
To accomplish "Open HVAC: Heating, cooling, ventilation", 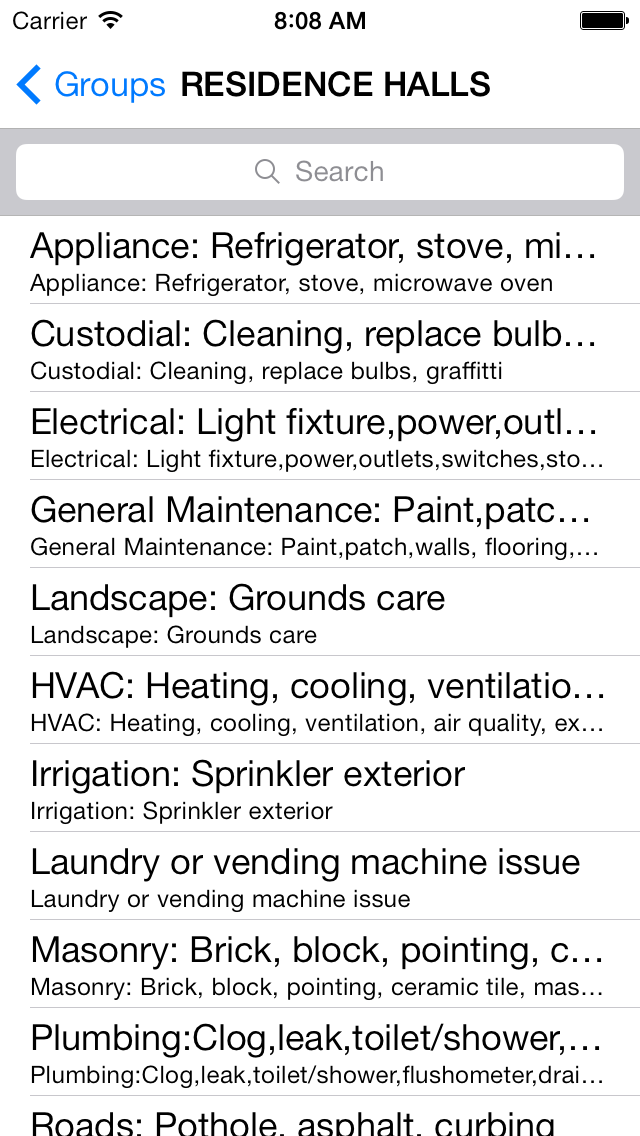I will (x=320, y=701).
